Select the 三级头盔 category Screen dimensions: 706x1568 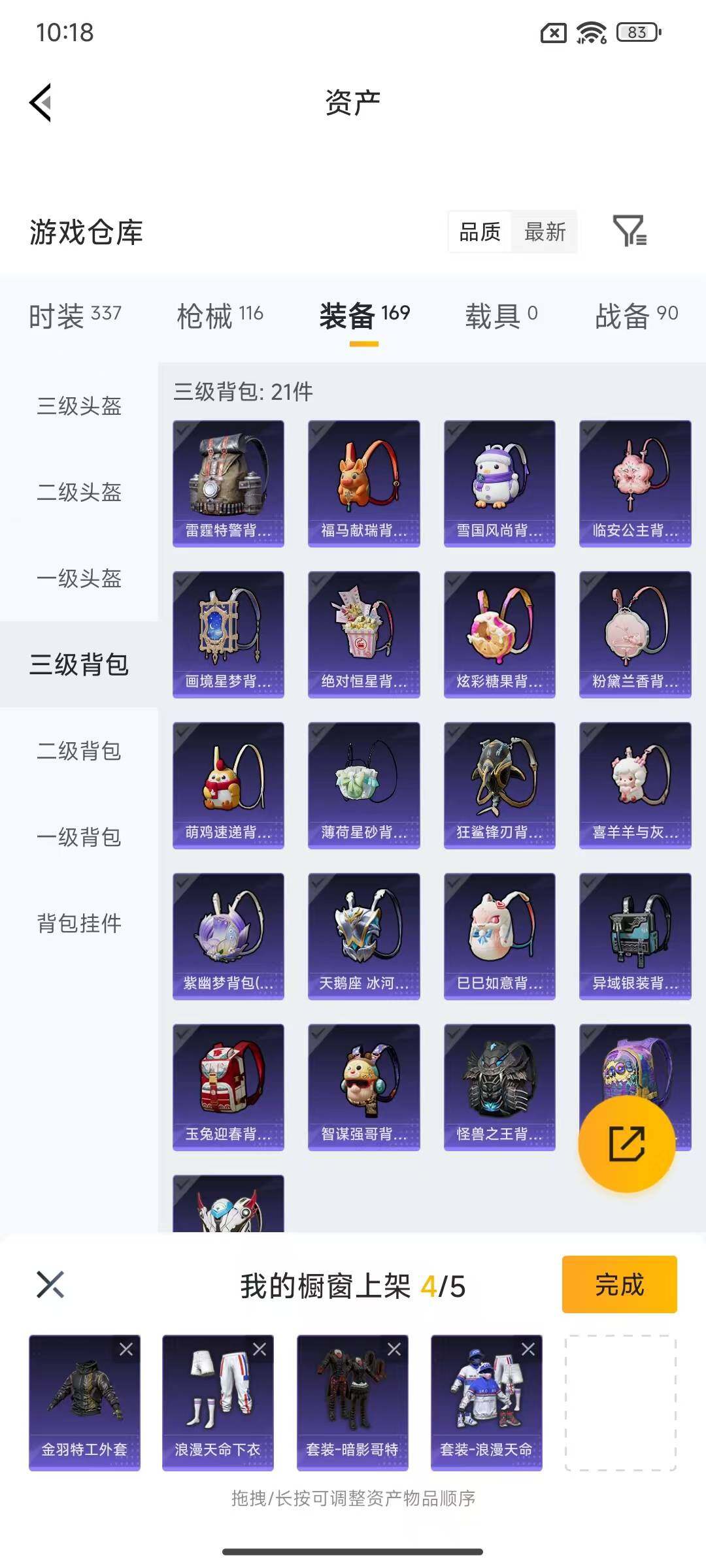pos(78,407)
